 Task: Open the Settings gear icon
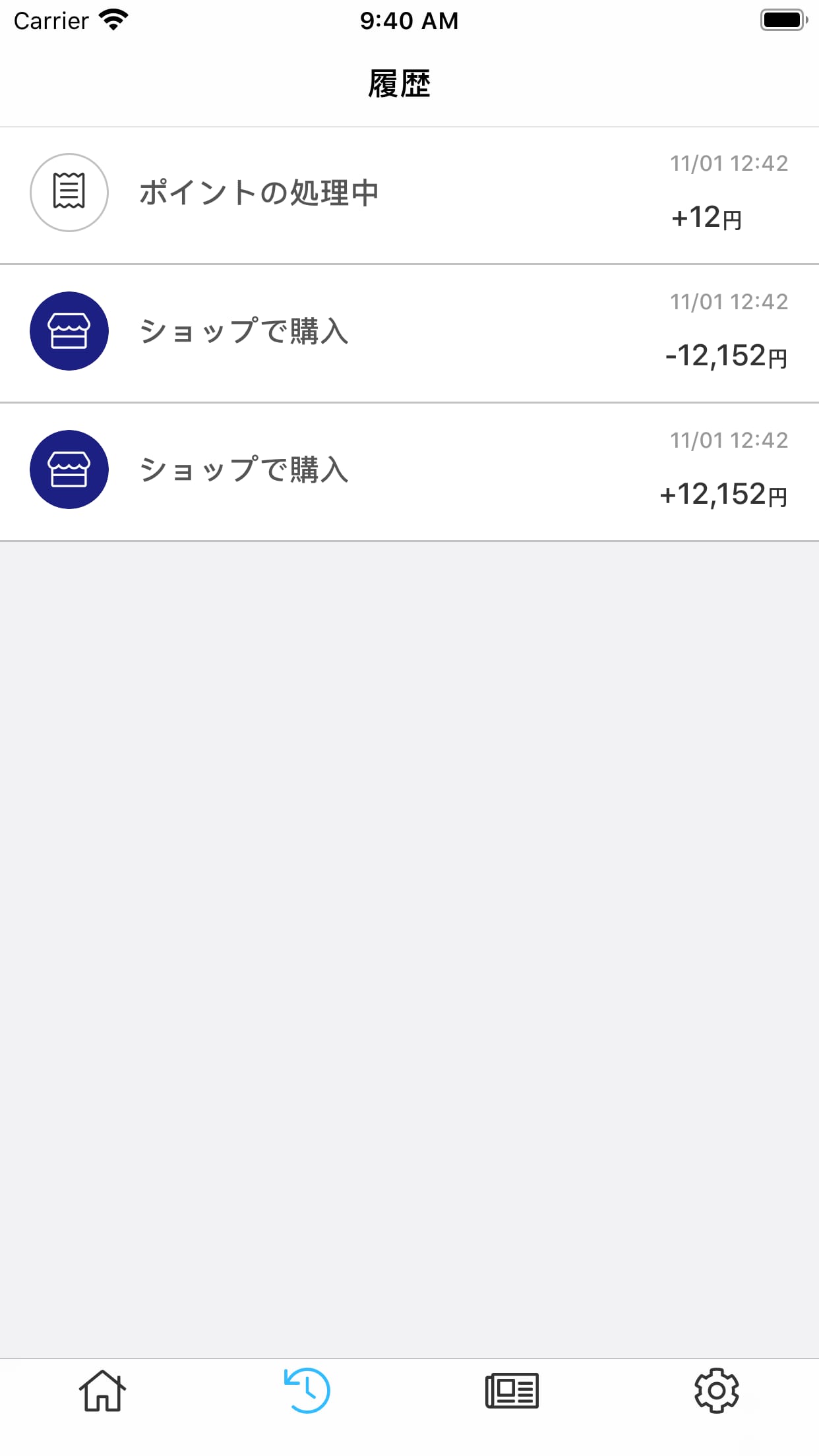717,1391
